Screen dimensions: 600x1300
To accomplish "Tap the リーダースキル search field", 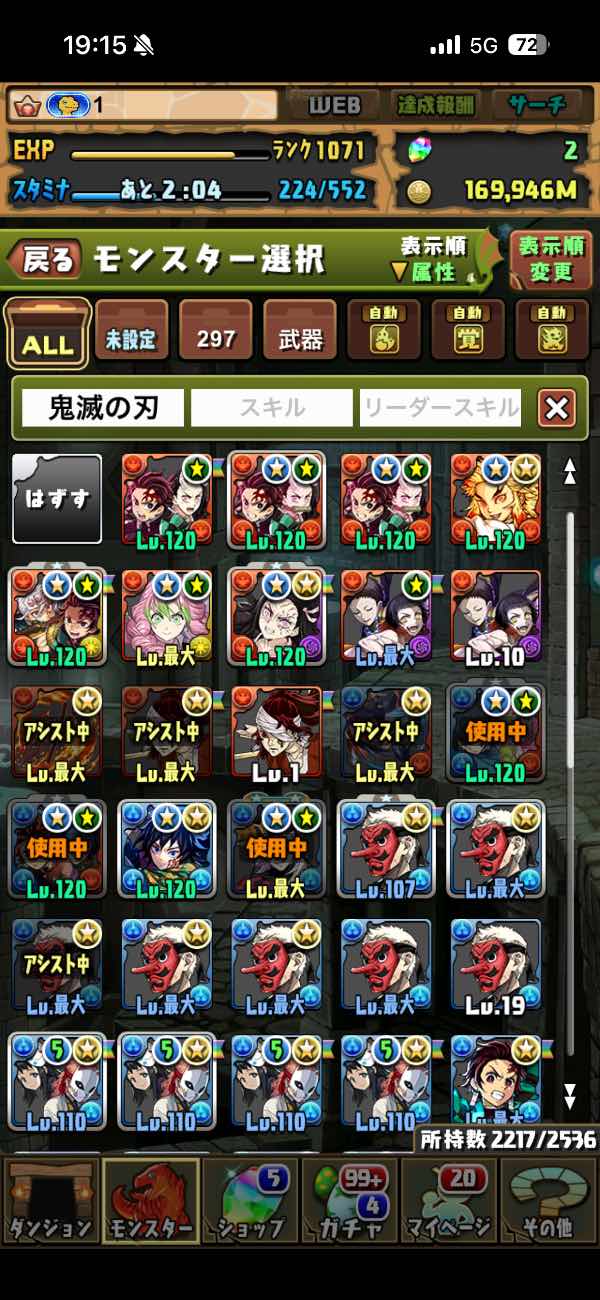I will [441, 407].
